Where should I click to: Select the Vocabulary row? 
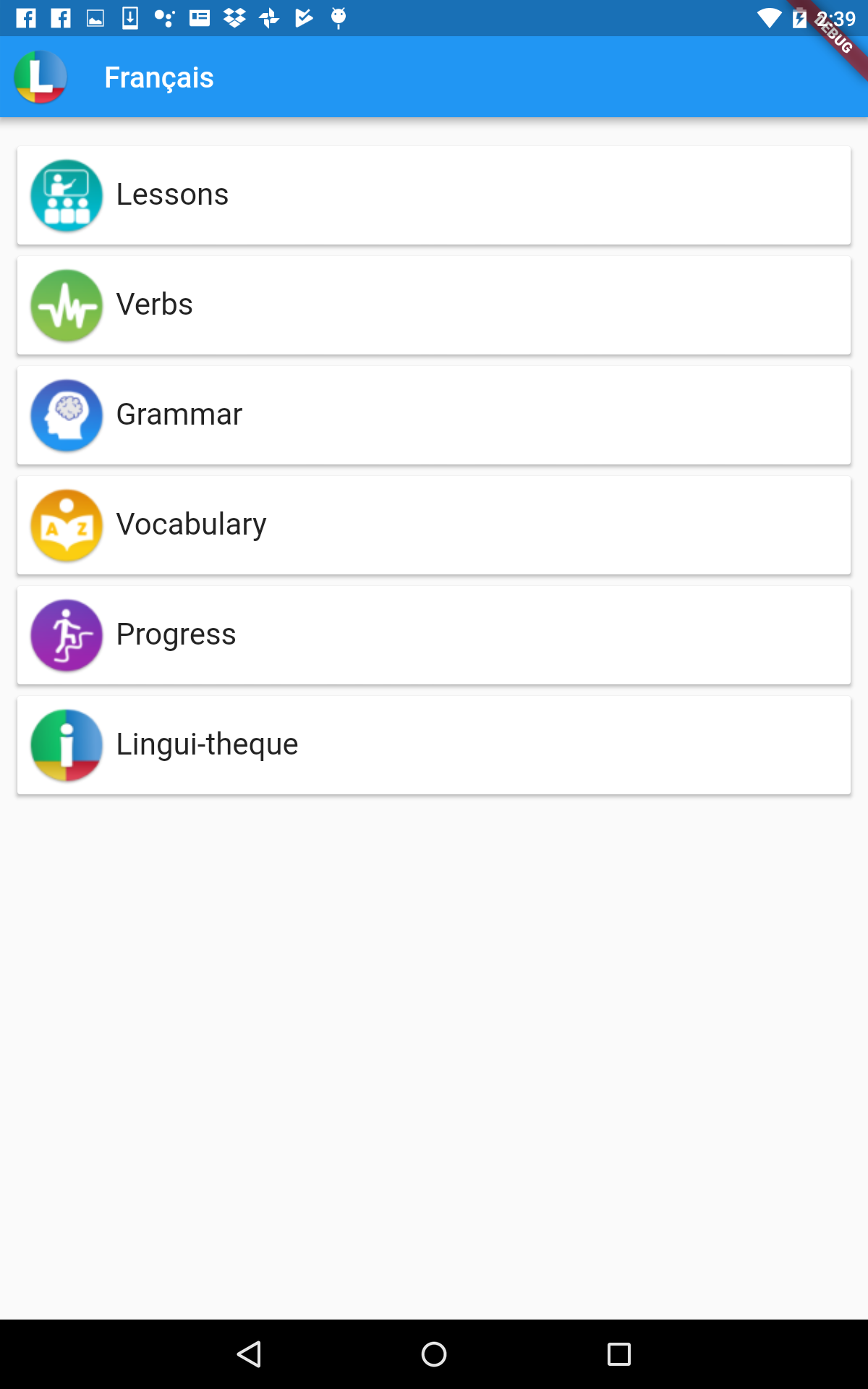pyautogui.click(x=434, y=525)
